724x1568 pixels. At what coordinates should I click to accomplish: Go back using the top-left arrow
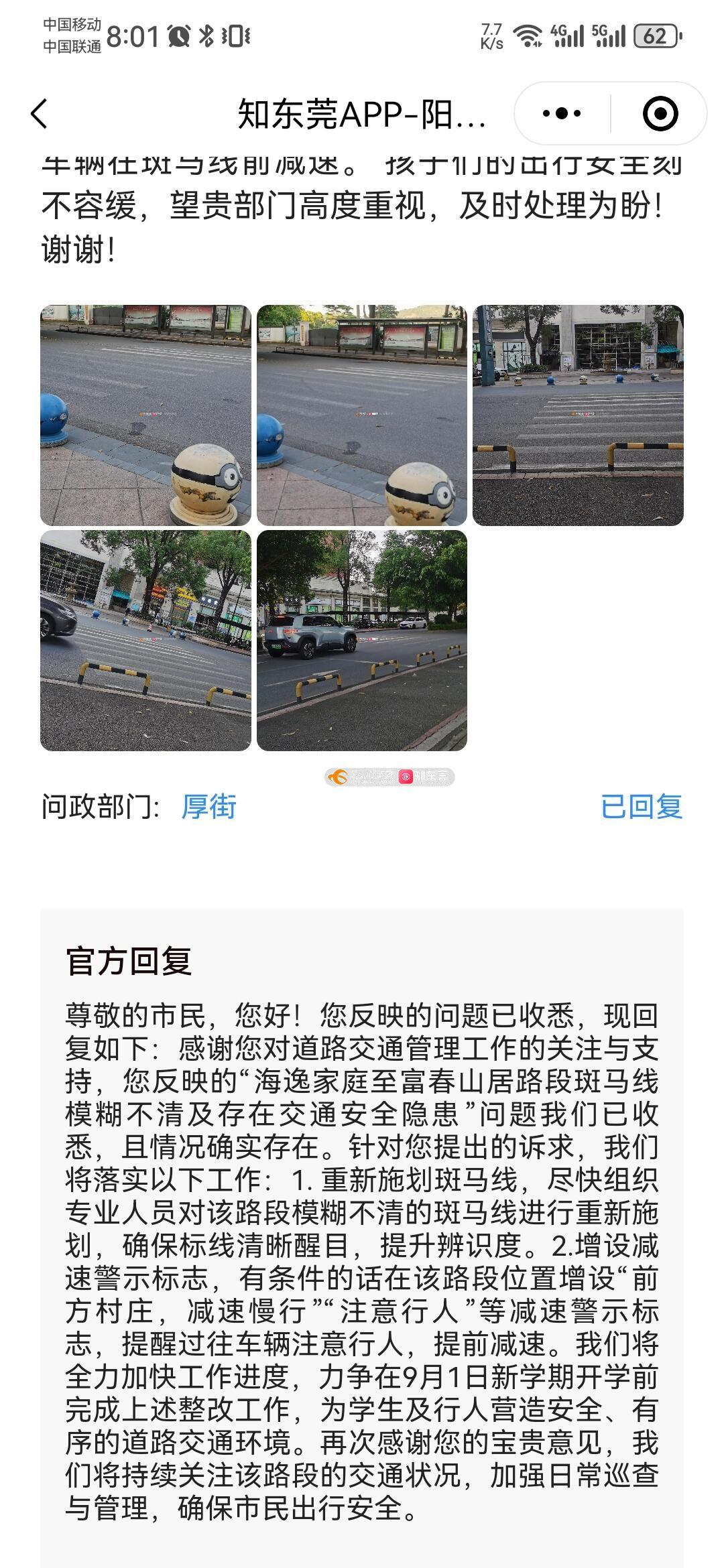pyautogui.click(x=40, y=113)
